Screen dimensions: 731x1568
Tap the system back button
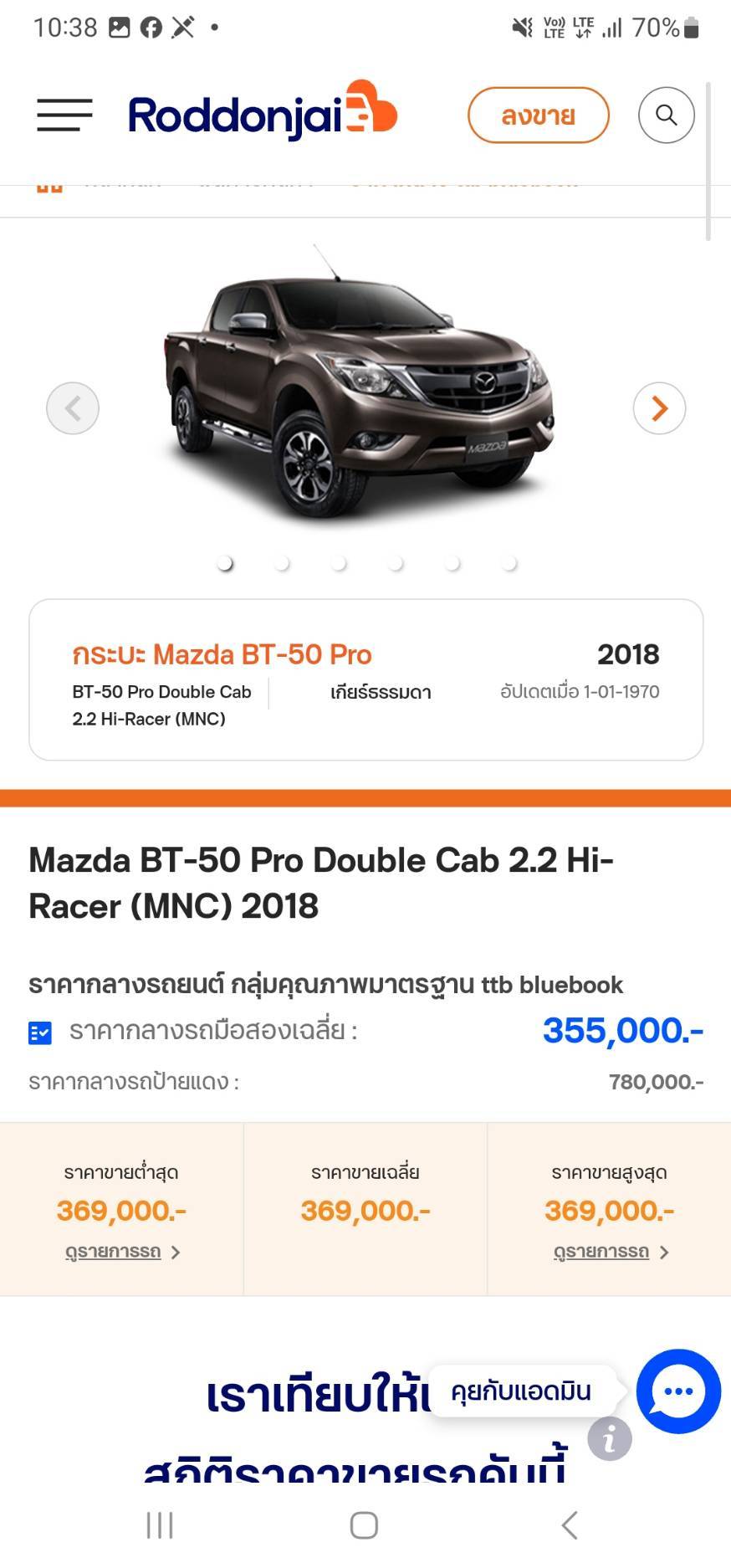(x=570, y=1525)
